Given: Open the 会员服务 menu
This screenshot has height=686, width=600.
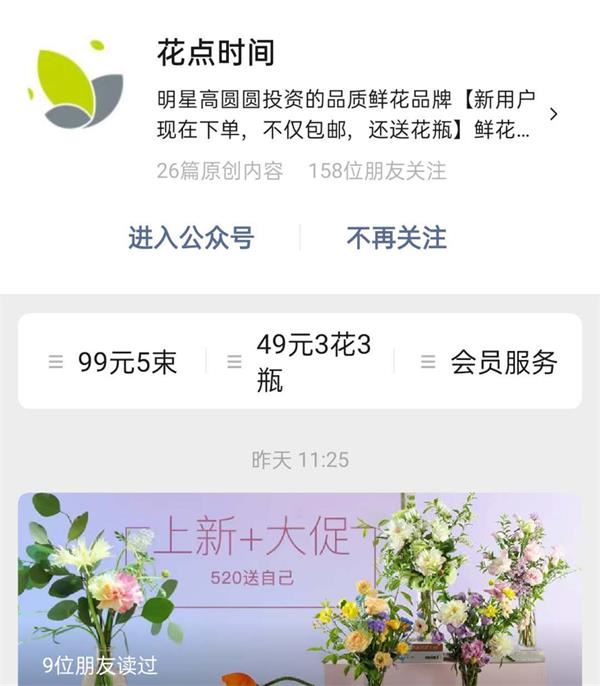Looking at the screenshot, I should [488, 362].
